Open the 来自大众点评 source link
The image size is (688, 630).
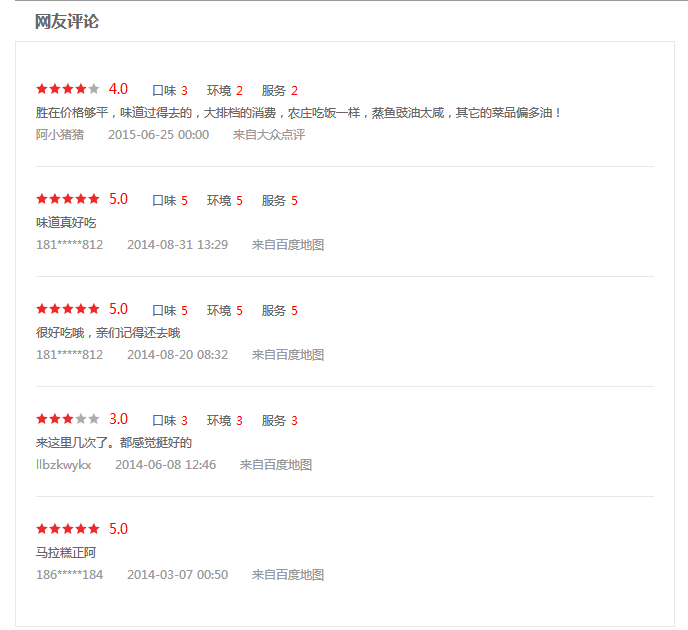268,135
